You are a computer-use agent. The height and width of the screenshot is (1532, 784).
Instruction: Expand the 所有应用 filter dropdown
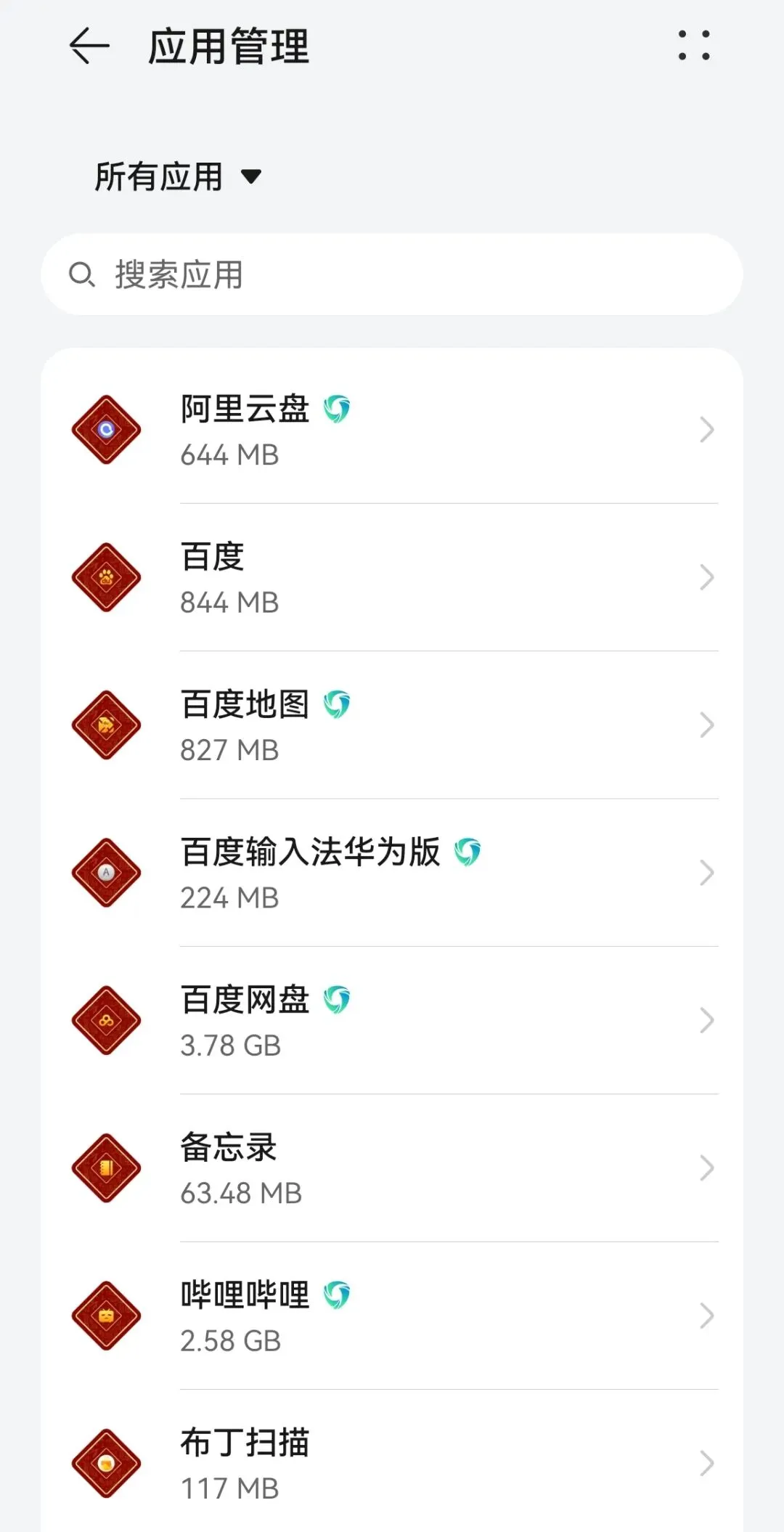point(178,177)
